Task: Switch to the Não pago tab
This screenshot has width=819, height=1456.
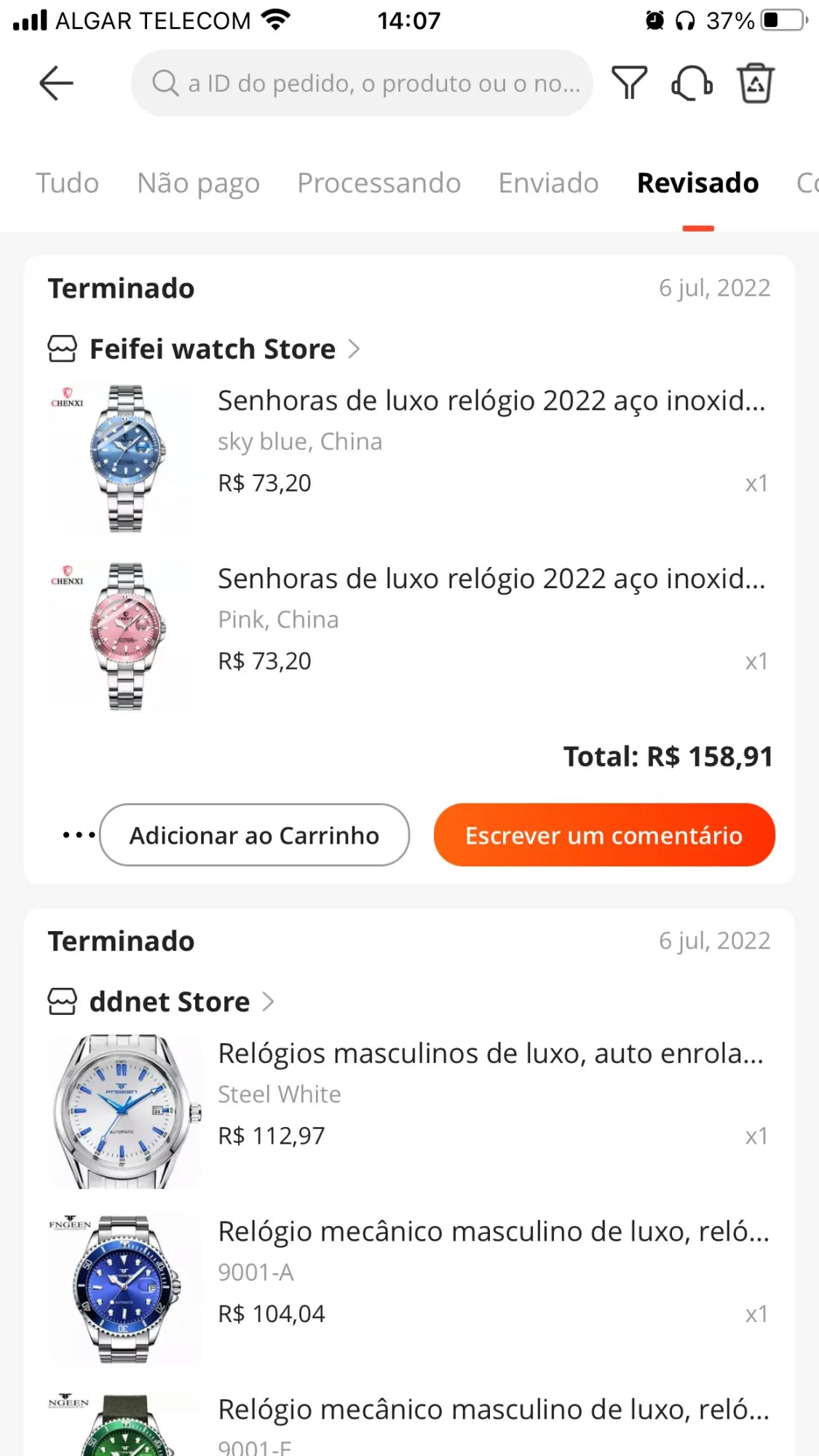Action: pyautogui.click(x=198, y=183)
